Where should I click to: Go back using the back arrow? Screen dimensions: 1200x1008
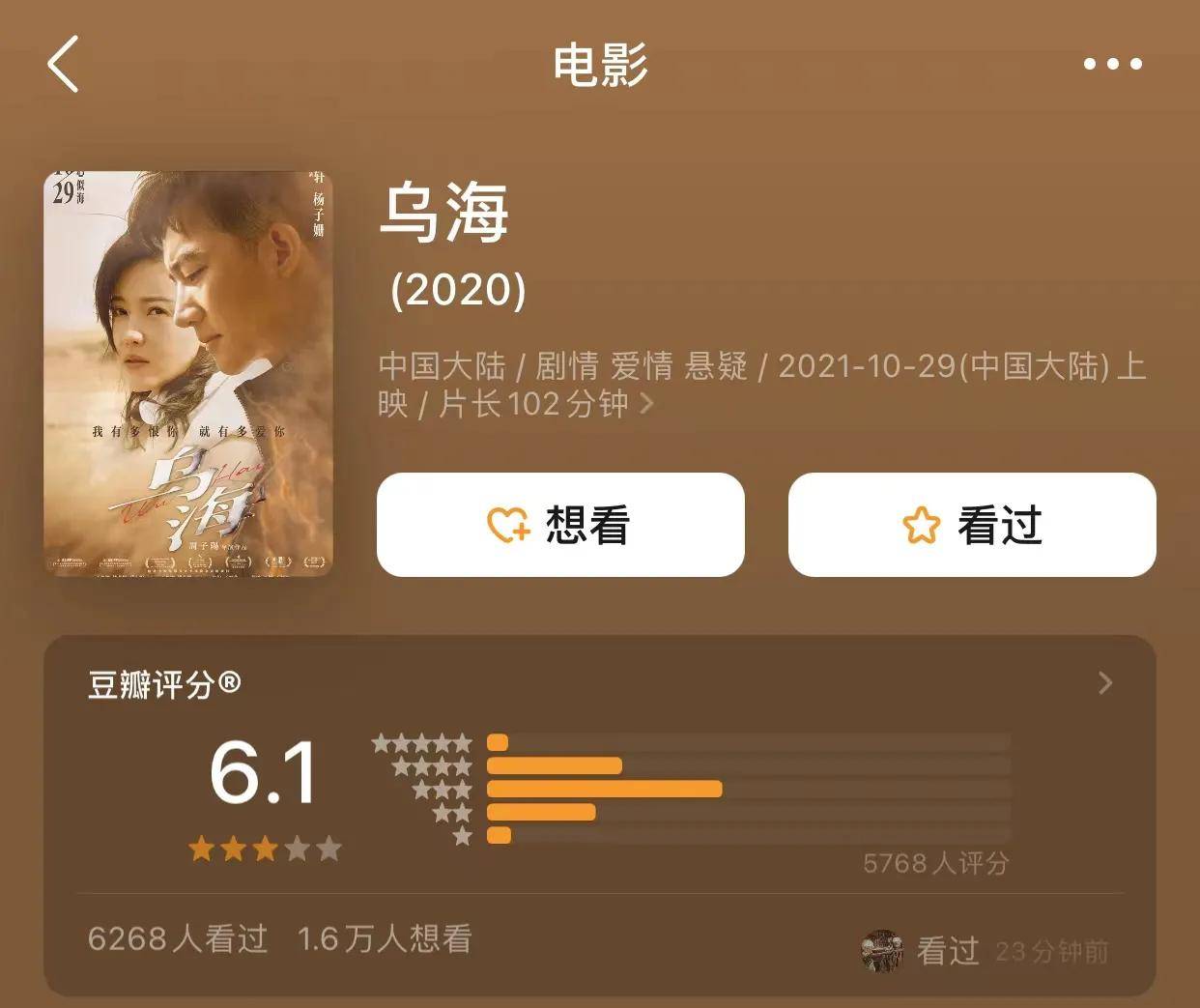tap(64, 65)
